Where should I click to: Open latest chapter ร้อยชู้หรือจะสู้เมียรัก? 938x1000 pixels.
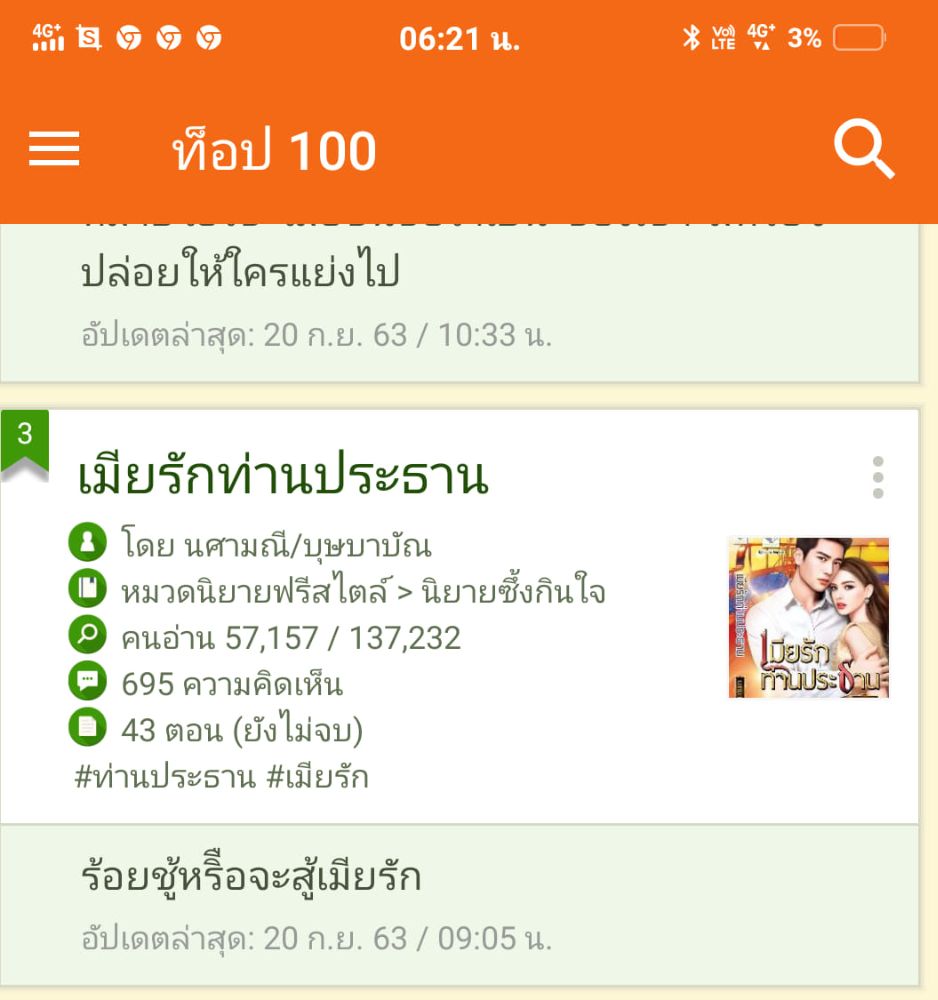coord(250,877)
